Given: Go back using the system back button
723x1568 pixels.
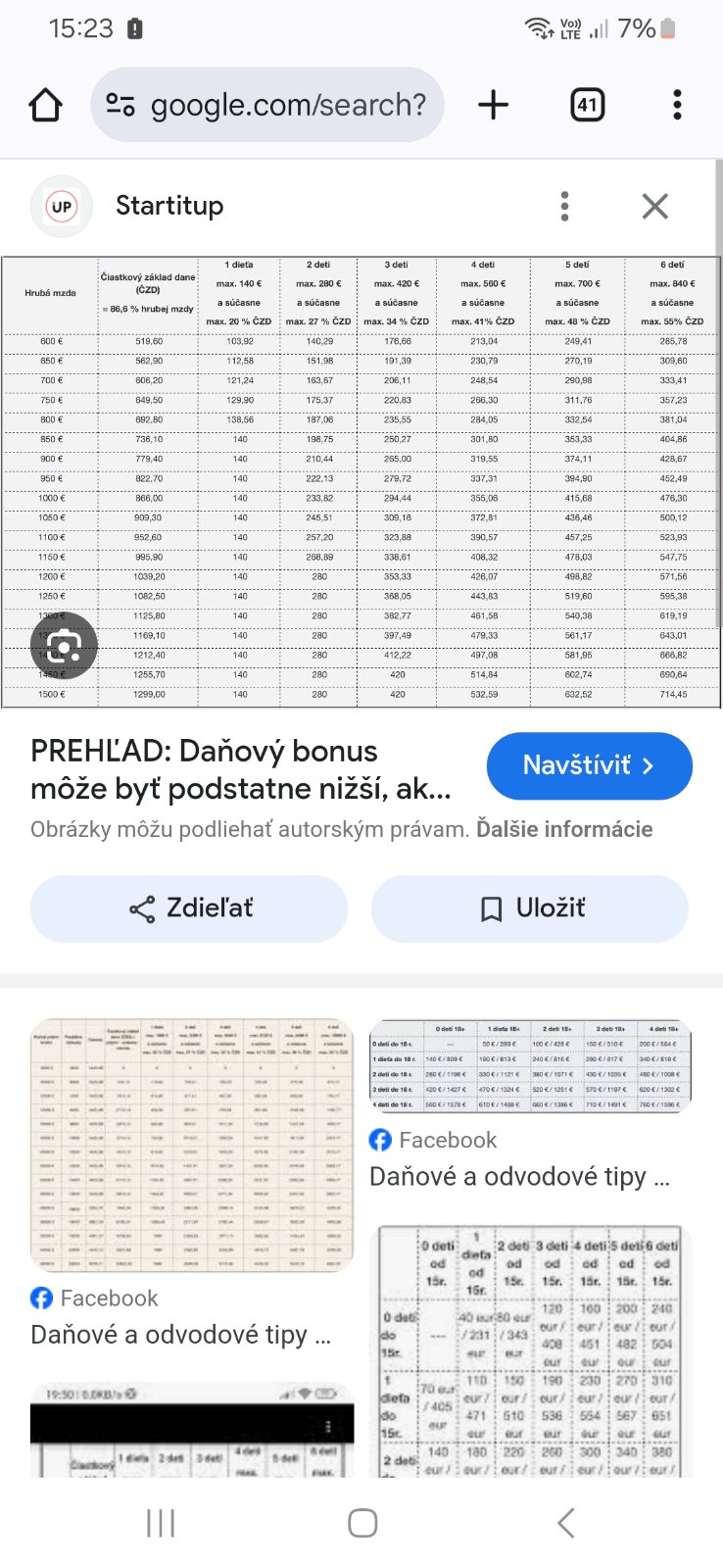Looking at the screenshot, I should (x=565, y=1523).
